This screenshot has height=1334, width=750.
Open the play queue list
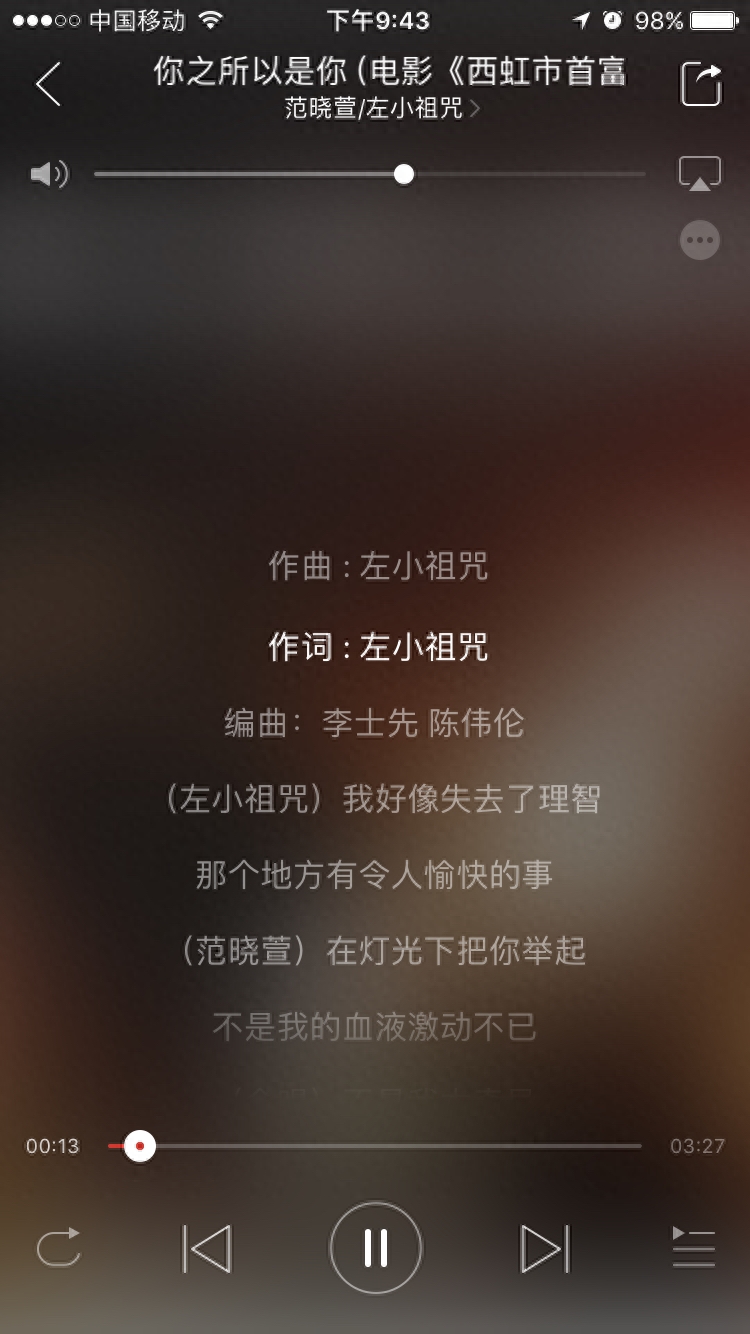(x=694, y=1248)
